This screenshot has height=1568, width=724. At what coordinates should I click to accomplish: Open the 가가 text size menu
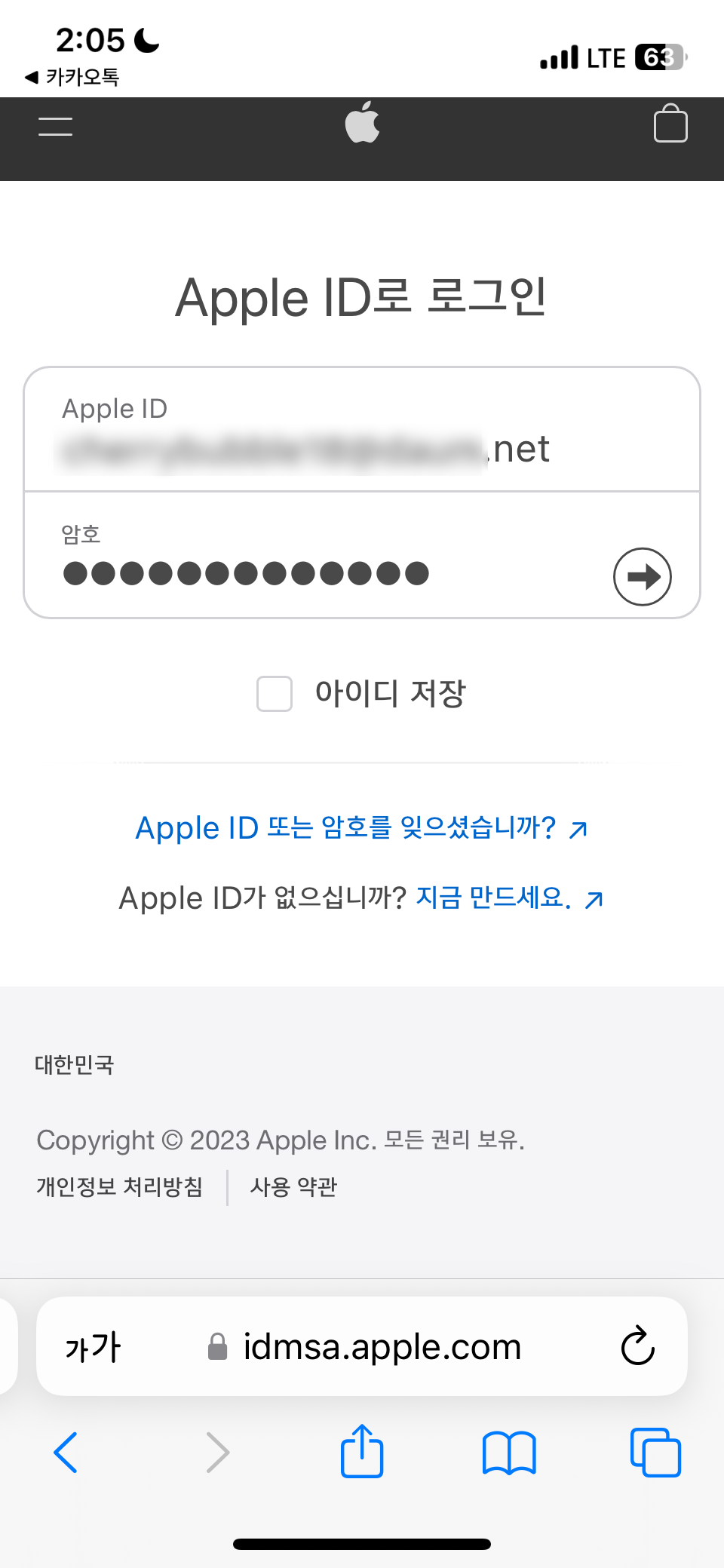[x=93, y=1347]
